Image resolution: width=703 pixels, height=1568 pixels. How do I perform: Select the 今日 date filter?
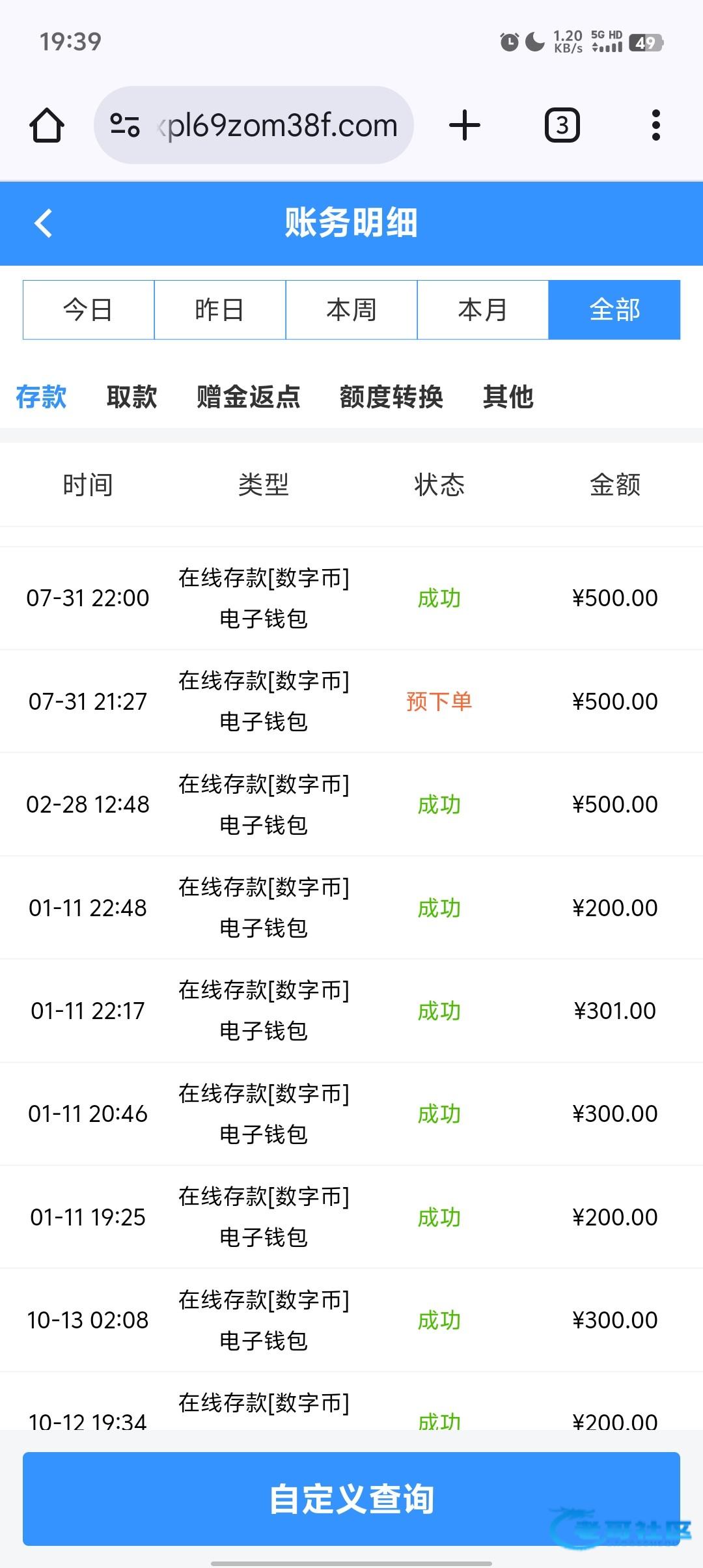pos(89,310)
